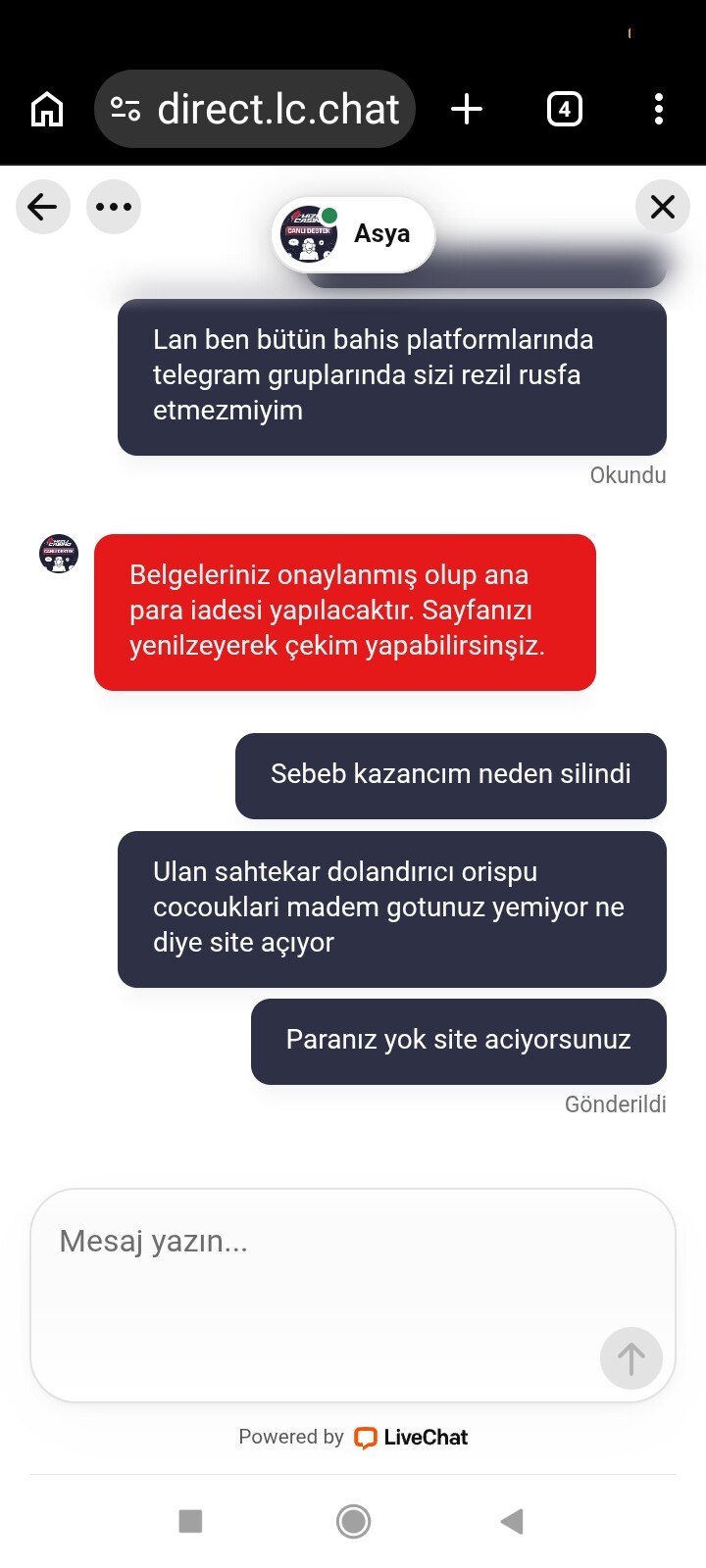Viewport: 706px width, 1568px height.
Task: Open the LiveChat "Powered by" link
Action: (353, 1438)
